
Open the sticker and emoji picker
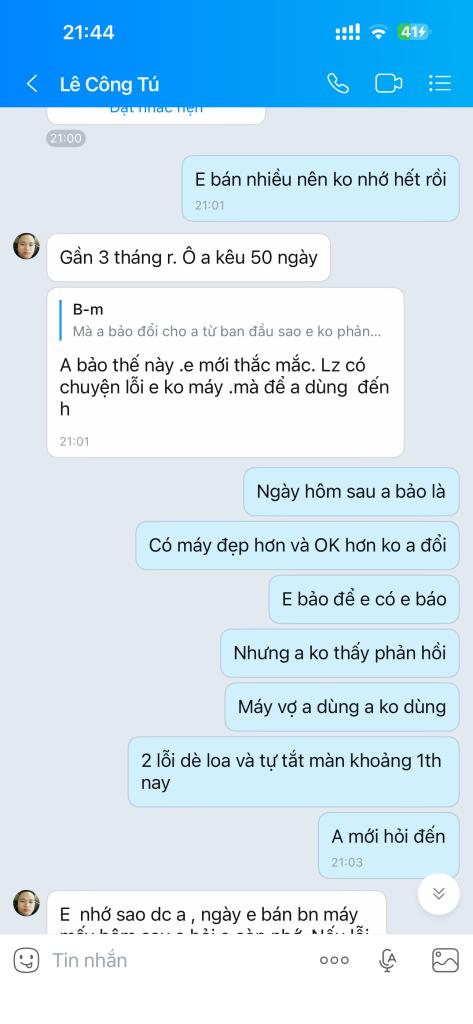27,960
